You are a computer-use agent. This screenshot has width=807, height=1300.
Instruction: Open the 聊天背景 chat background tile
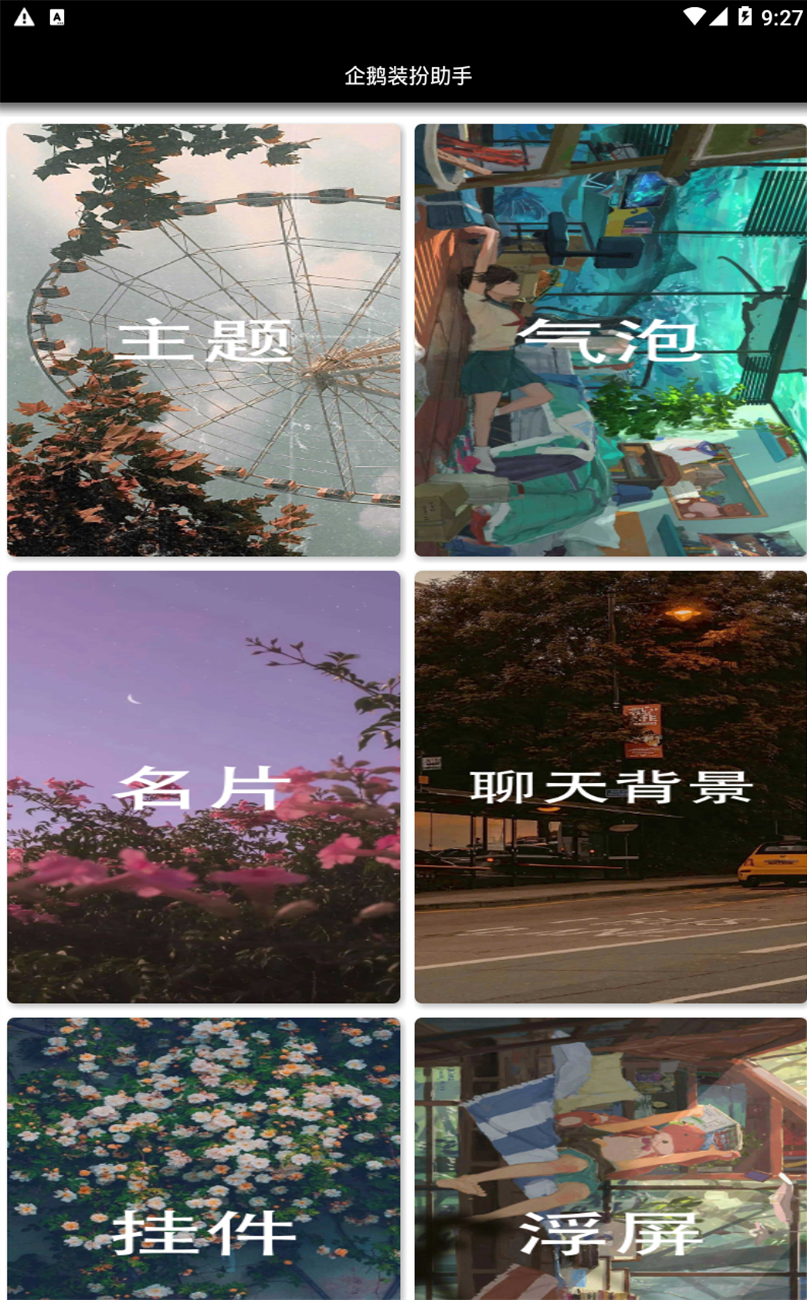610,787
